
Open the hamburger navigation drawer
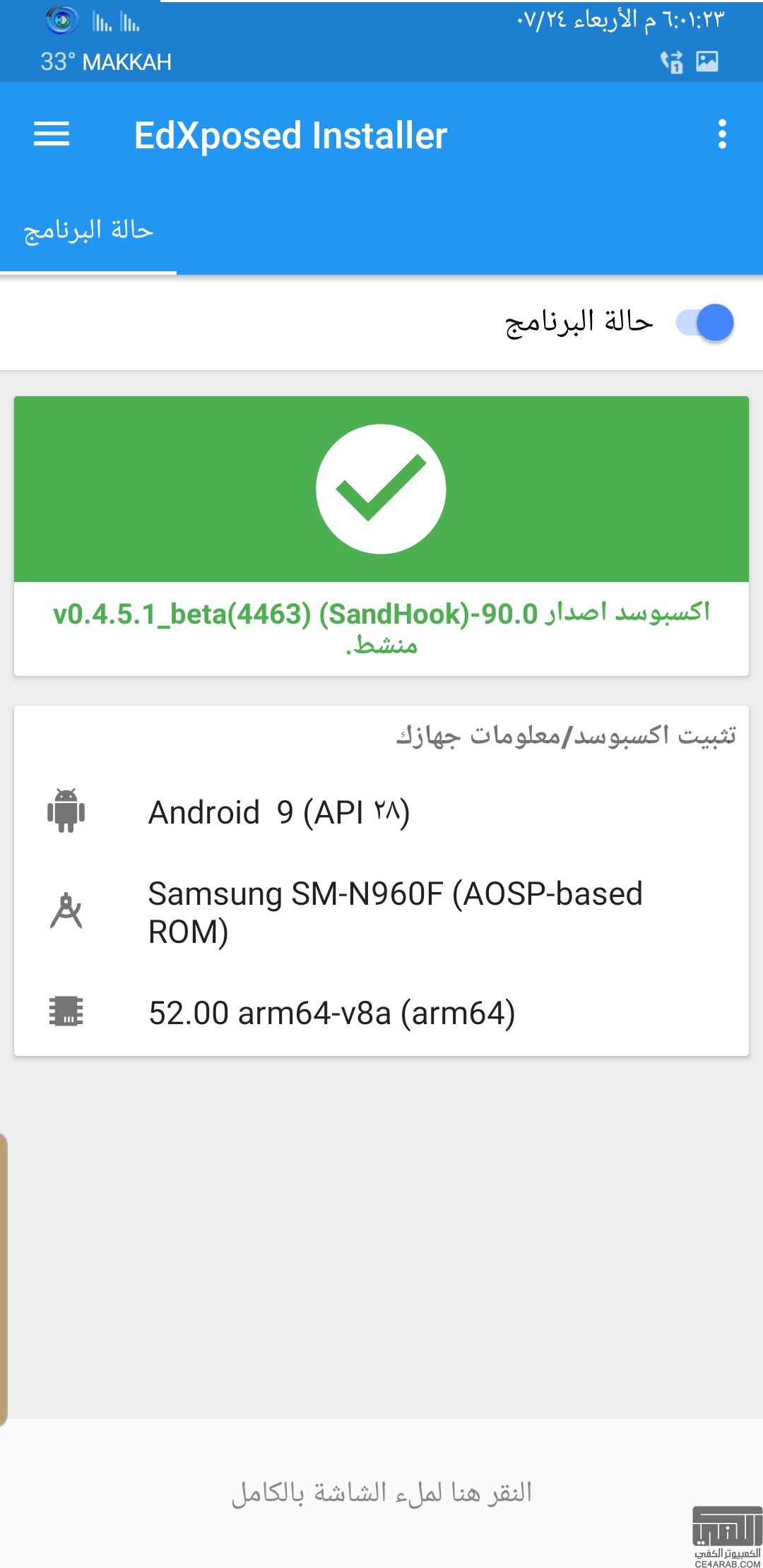52,134
